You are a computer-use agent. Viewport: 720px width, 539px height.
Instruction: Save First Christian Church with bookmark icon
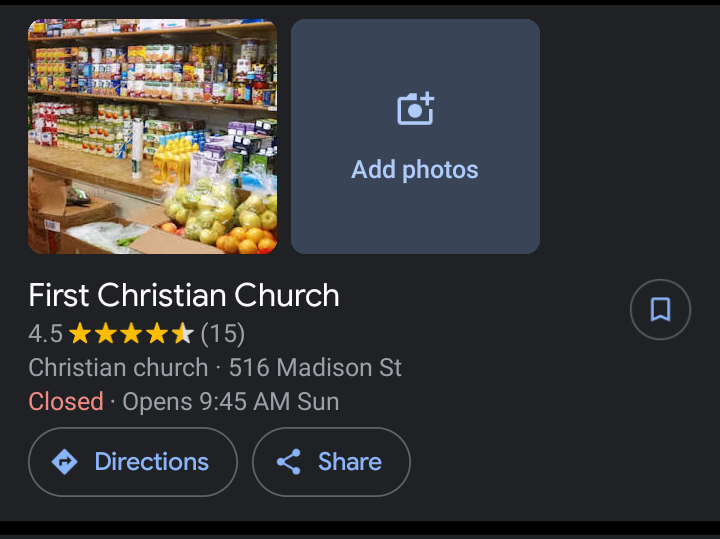[x=660, y=310]
